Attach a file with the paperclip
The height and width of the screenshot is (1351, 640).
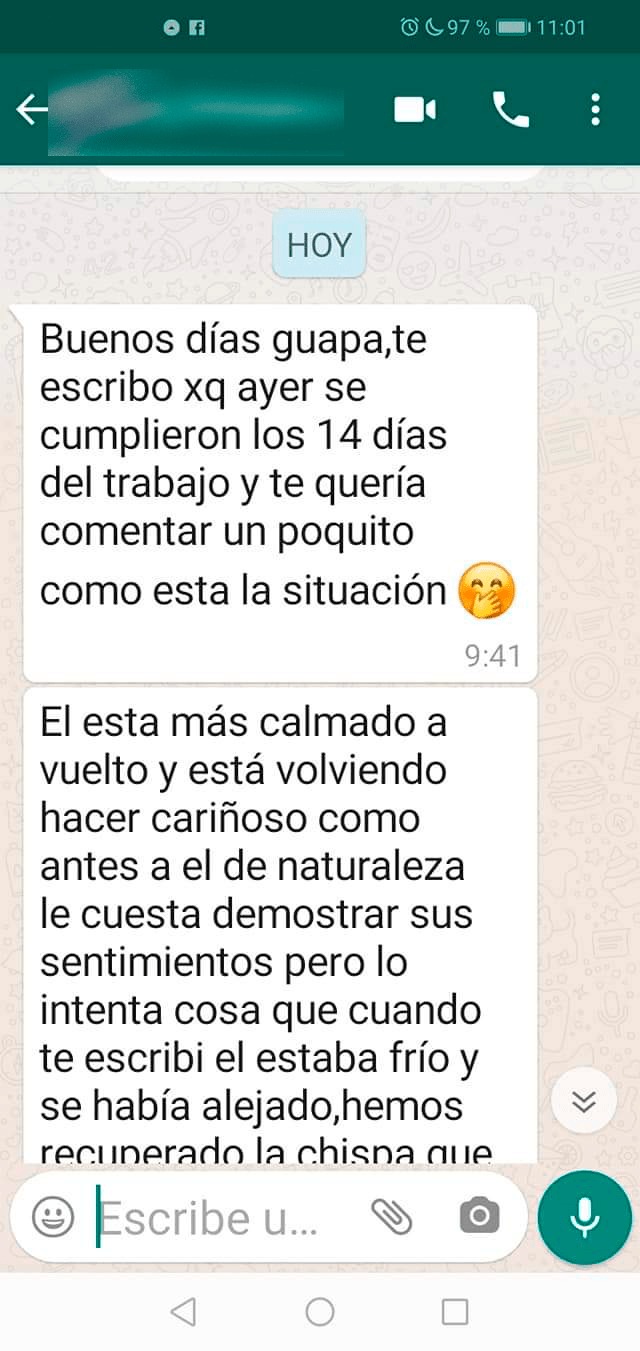coord(392,1217)
